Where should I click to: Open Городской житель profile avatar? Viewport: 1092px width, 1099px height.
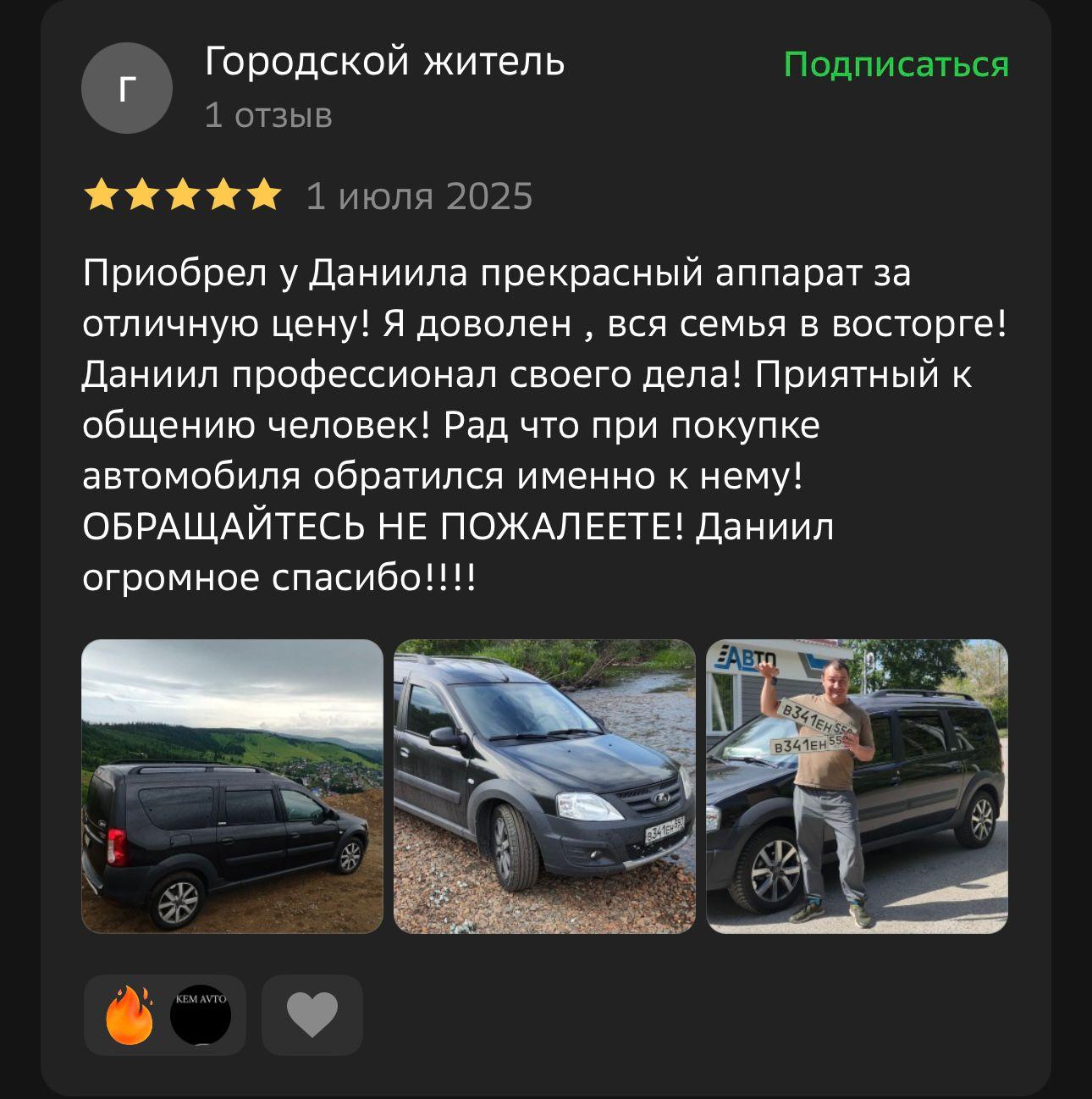pyautogui.click(x=127, y=88)
